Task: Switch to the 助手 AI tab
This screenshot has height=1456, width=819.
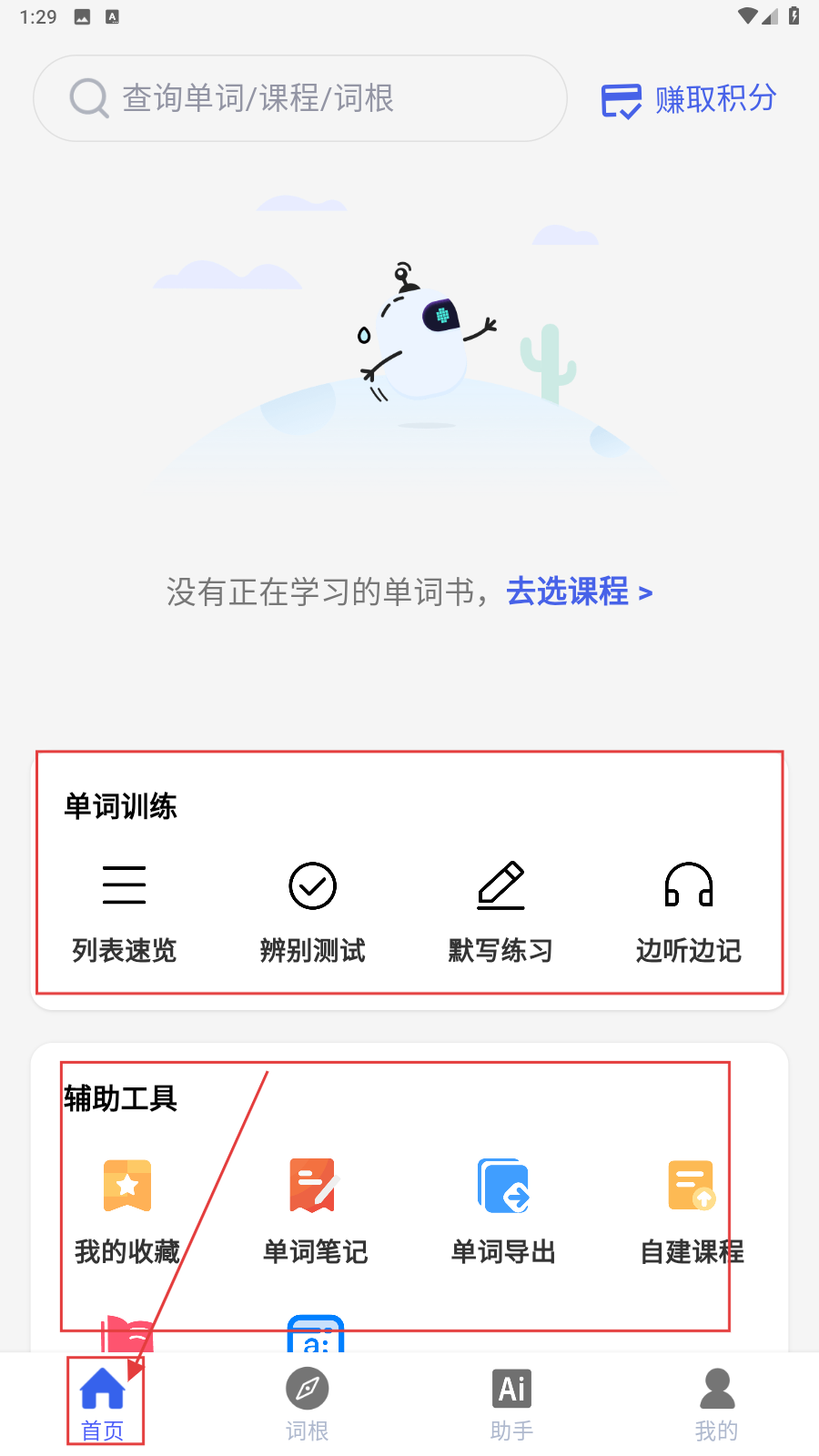Action: tap(511, 1403)
